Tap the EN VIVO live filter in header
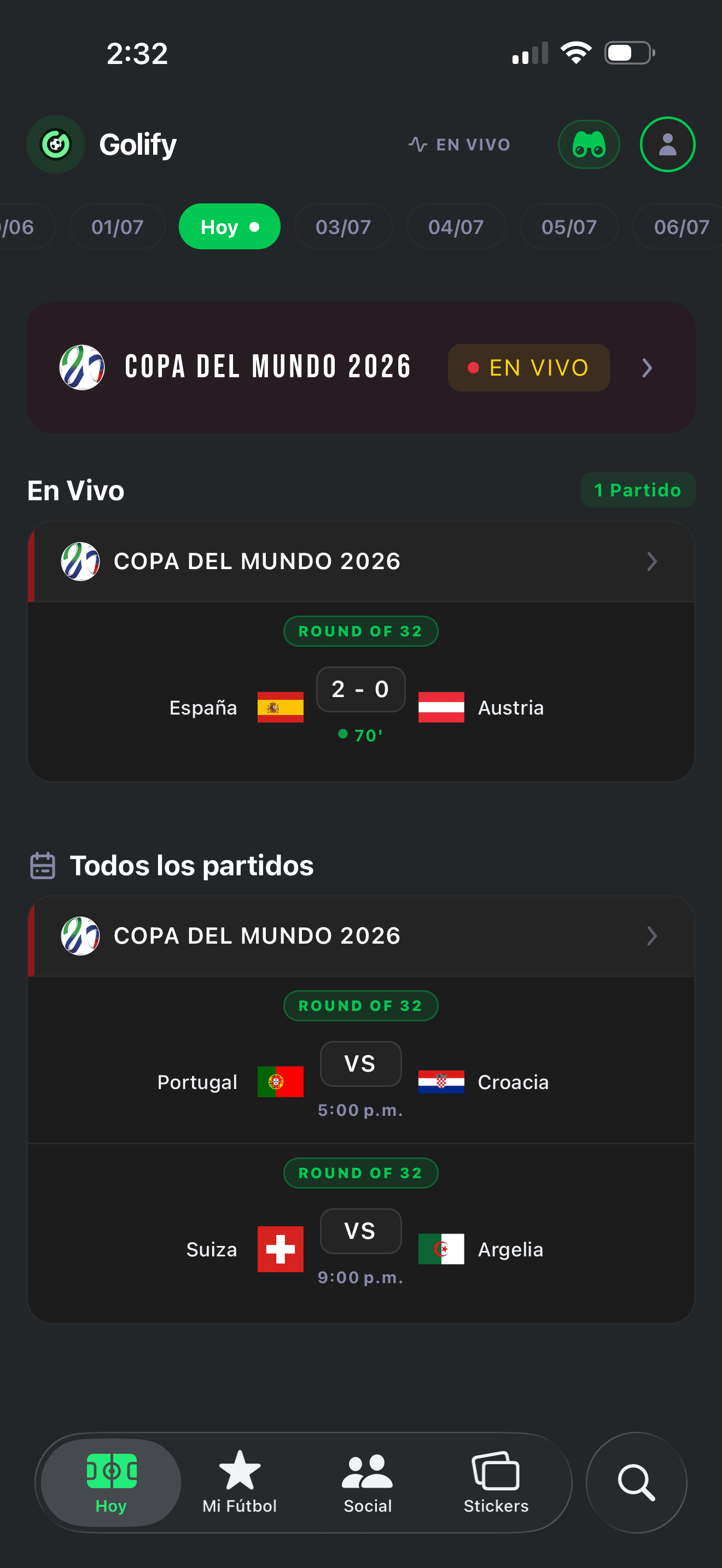The image size is (722, 1568). 459,144
